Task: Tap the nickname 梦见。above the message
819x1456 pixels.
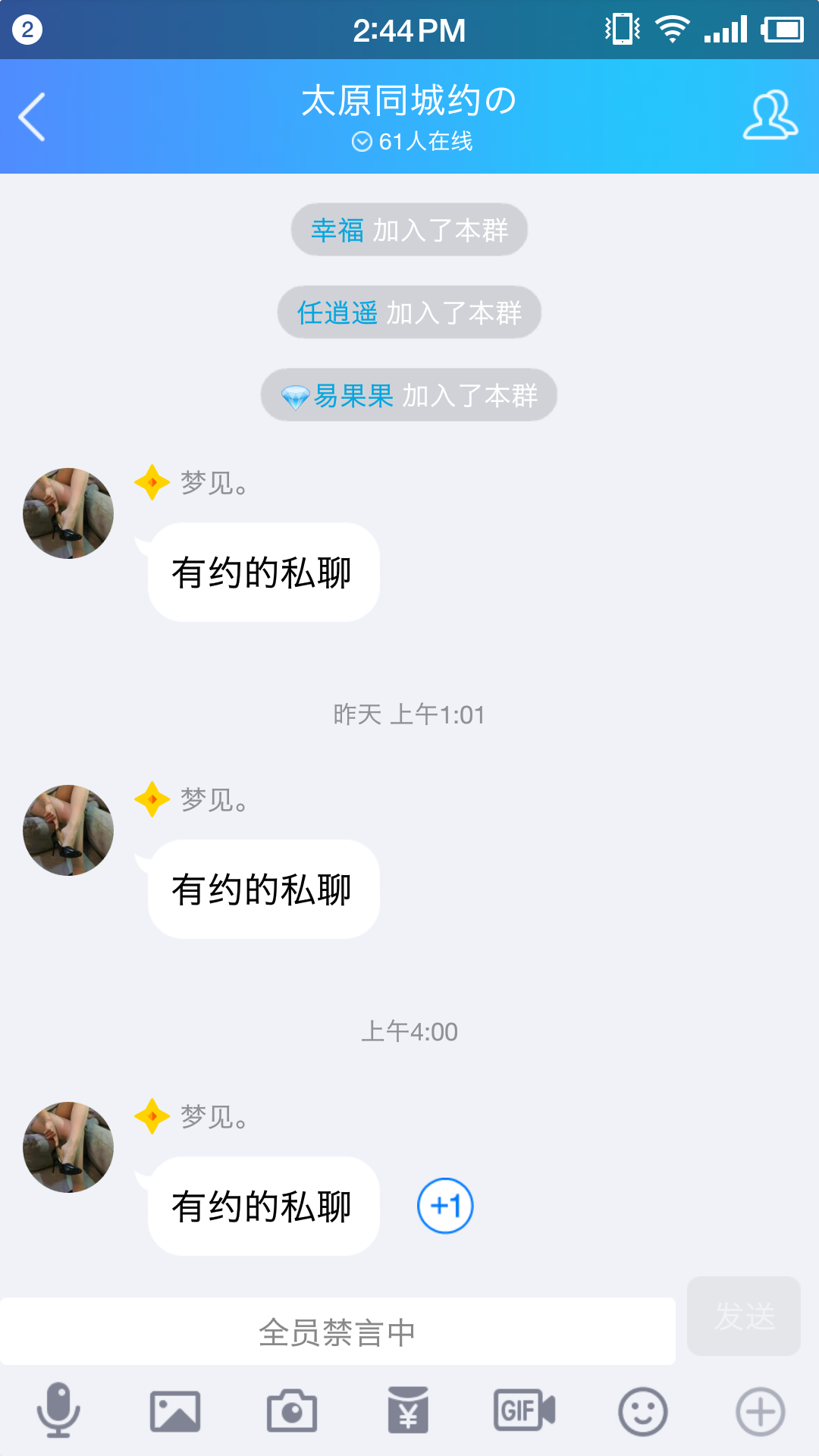Action: click(212, 484)
